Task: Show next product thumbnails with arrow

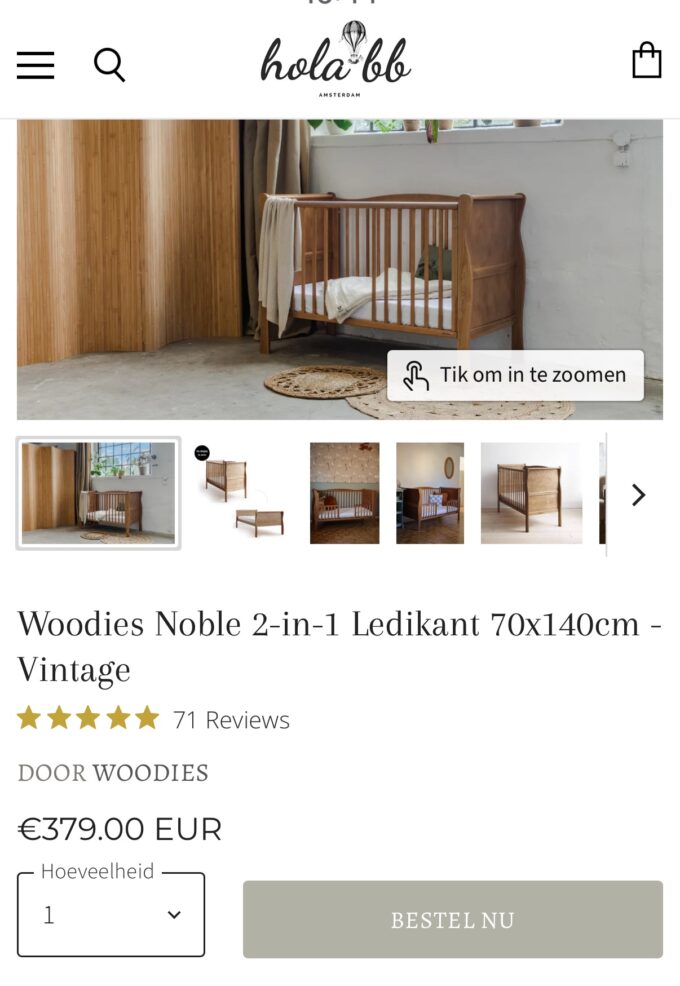Action: 638,495
